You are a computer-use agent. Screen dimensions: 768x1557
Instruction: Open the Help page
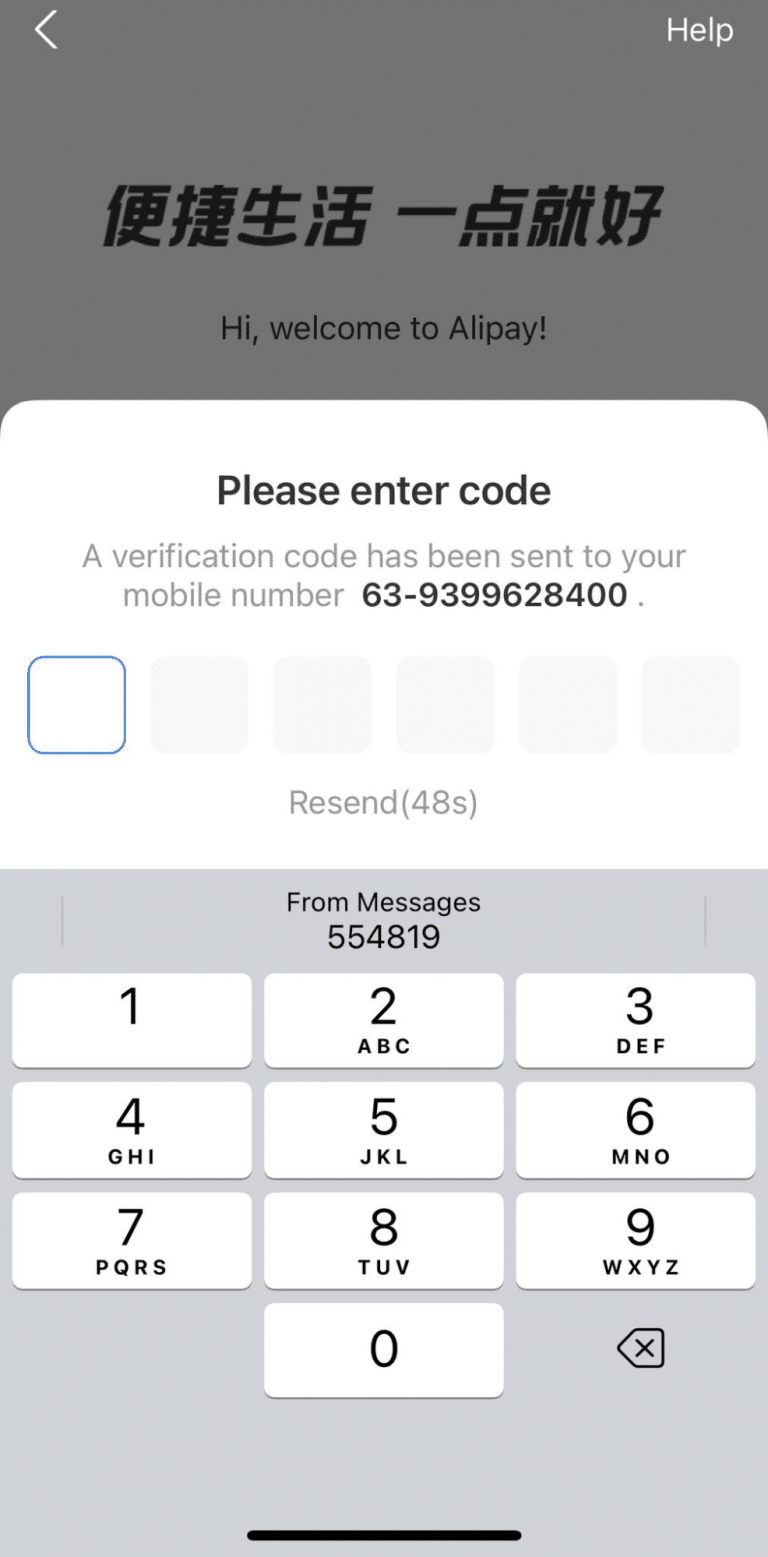(699, 30)
